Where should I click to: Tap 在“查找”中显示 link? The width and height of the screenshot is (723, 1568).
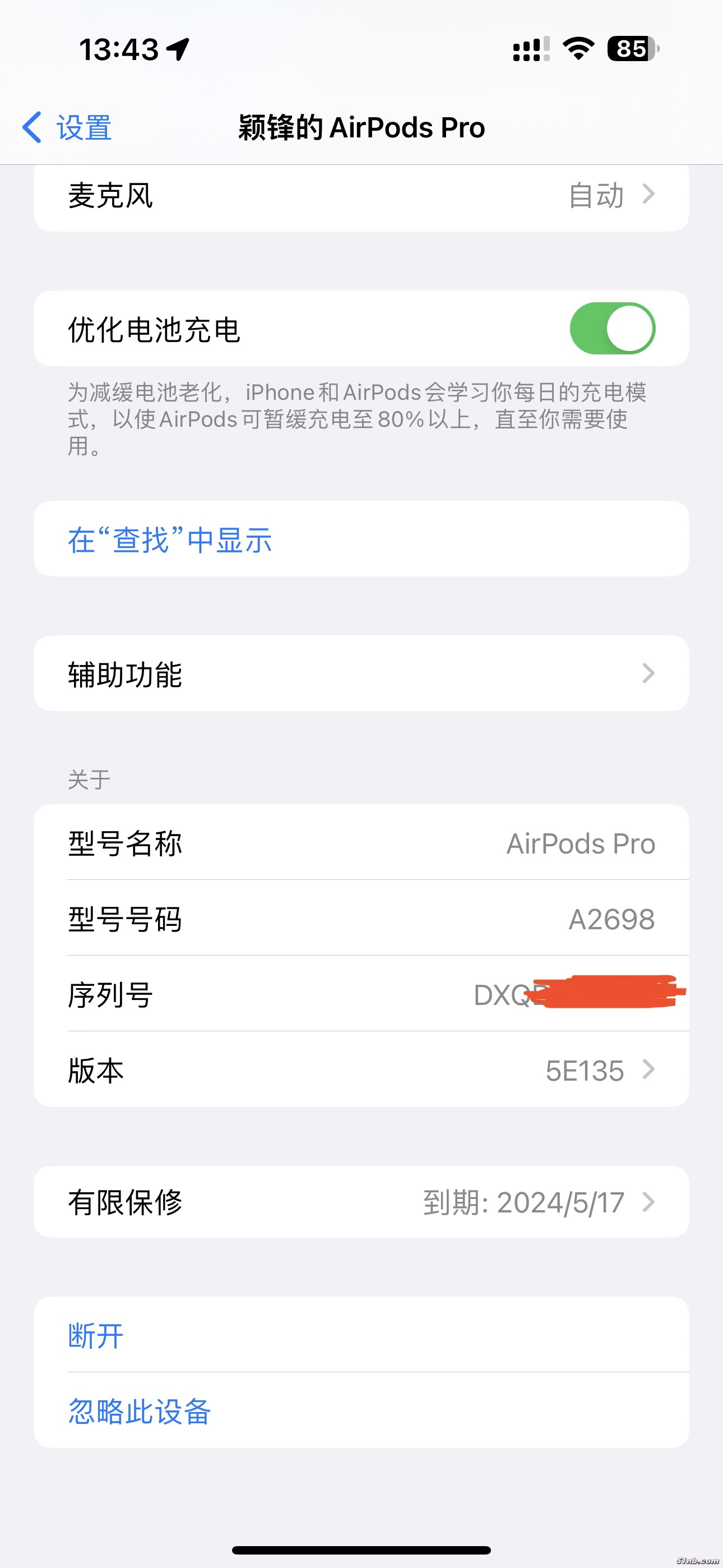170,540
